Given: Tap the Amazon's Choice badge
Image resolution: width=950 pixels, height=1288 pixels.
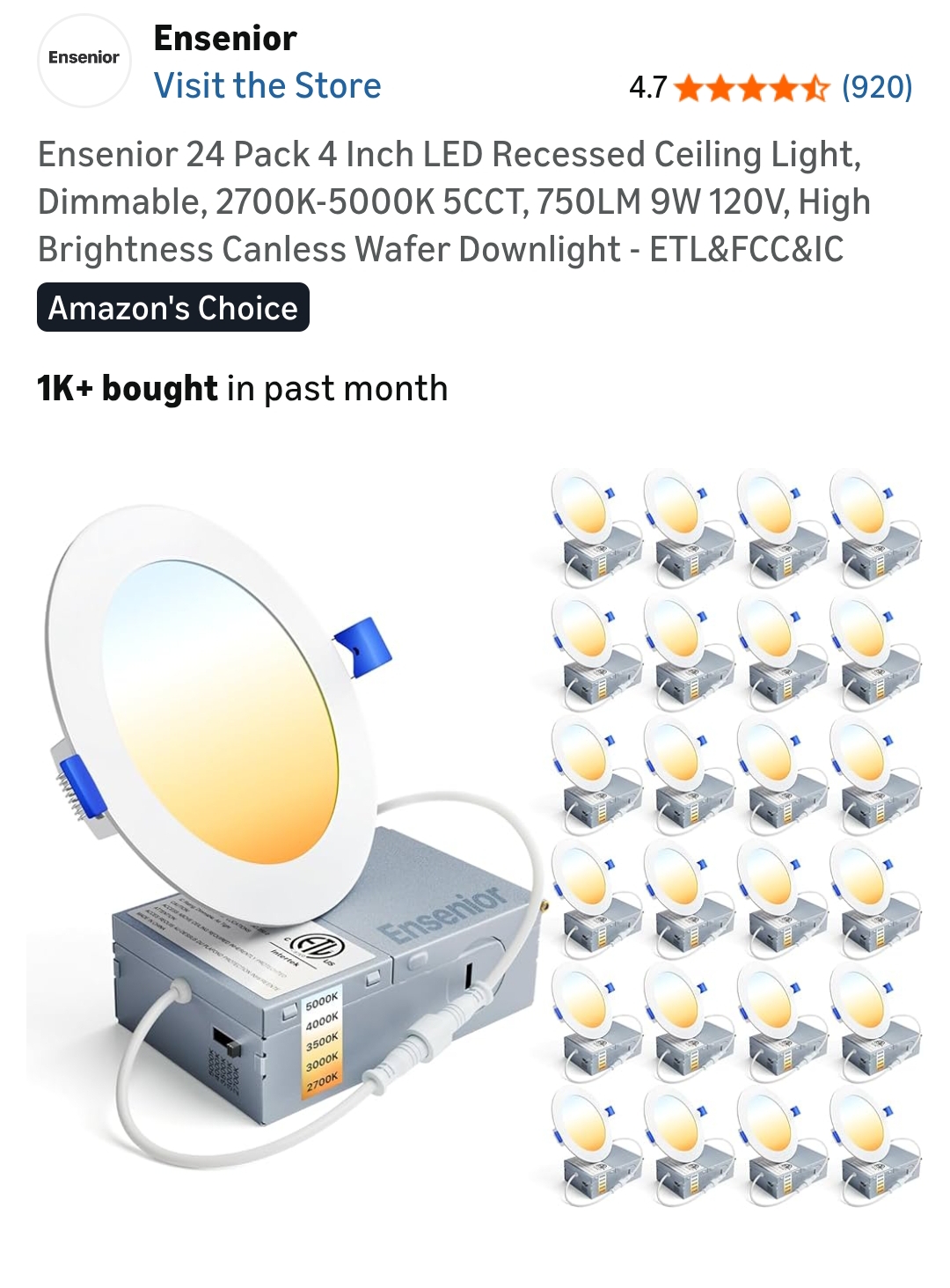Looking at the screenshot, I should coord(173,308).
